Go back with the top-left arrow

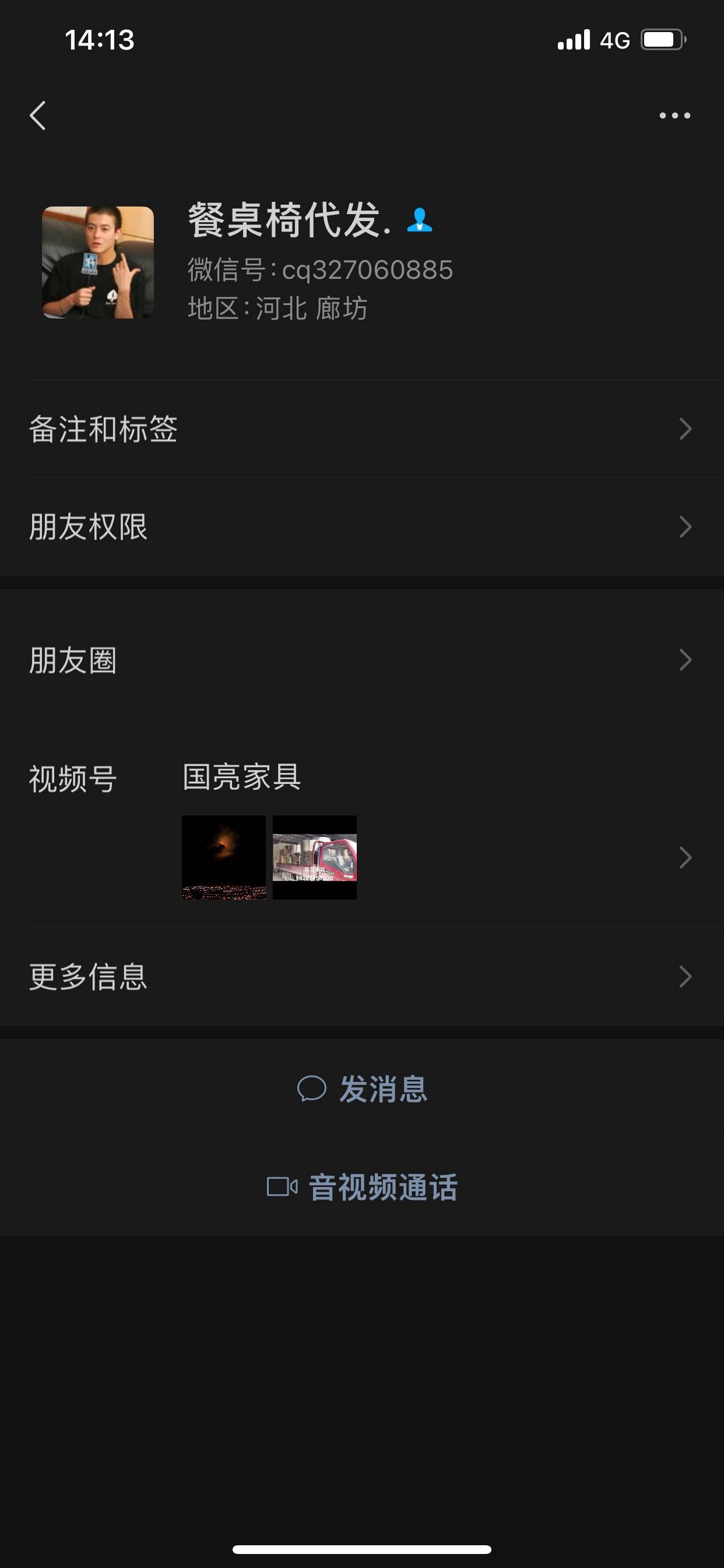(38, 116)
